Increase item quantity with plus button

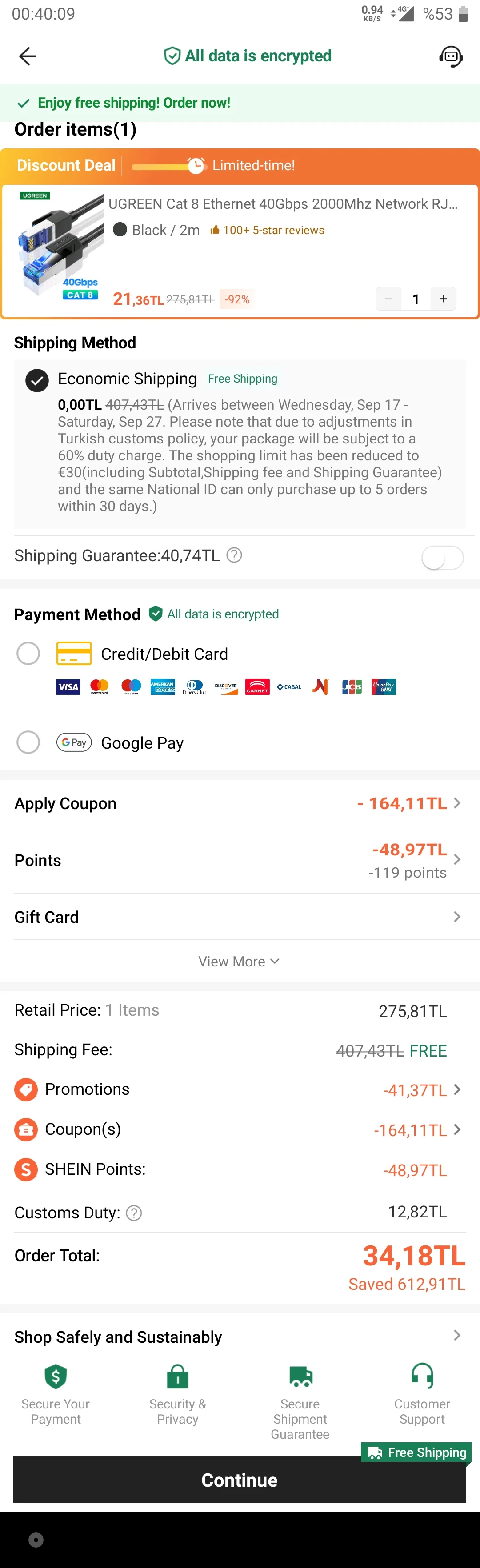(444, 299)
